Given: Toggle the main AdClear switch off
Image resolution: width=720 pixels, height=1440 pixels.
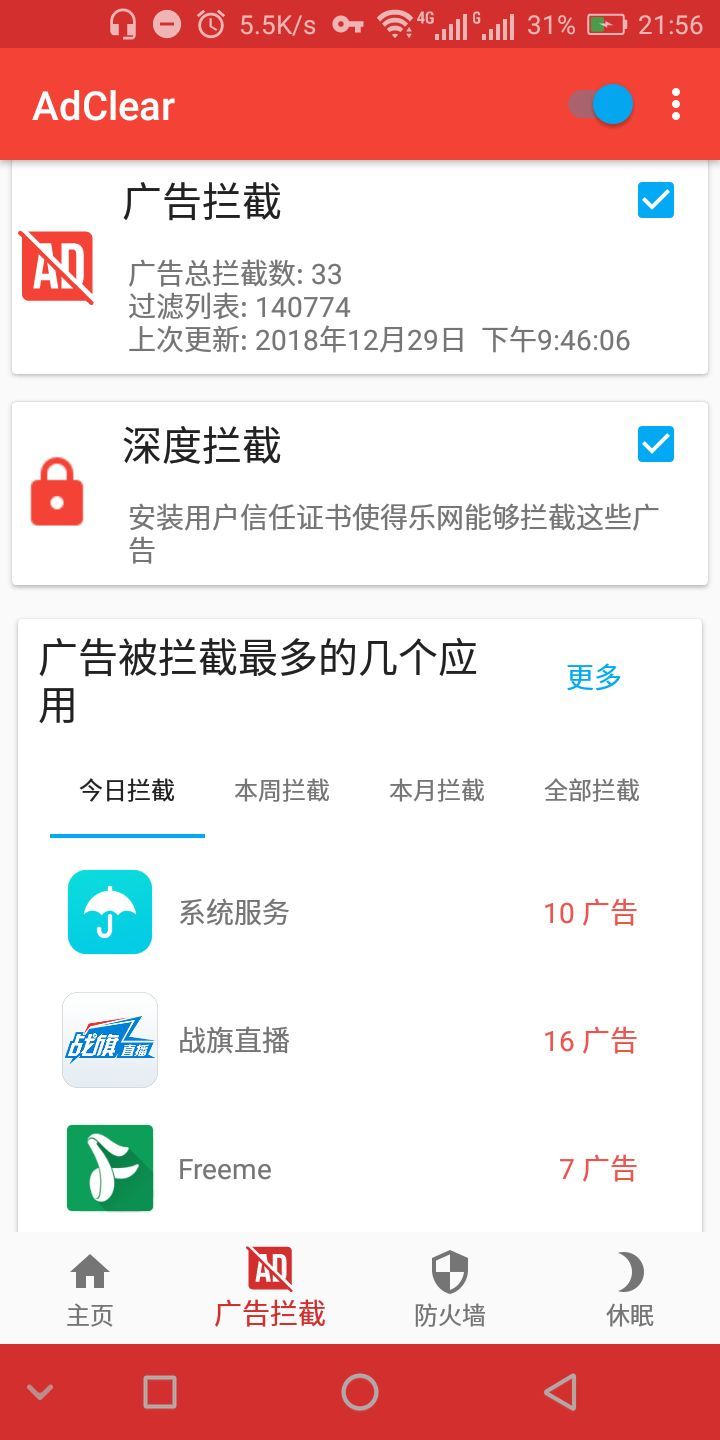Looking at the screenshot, I should tap(600, 104).
